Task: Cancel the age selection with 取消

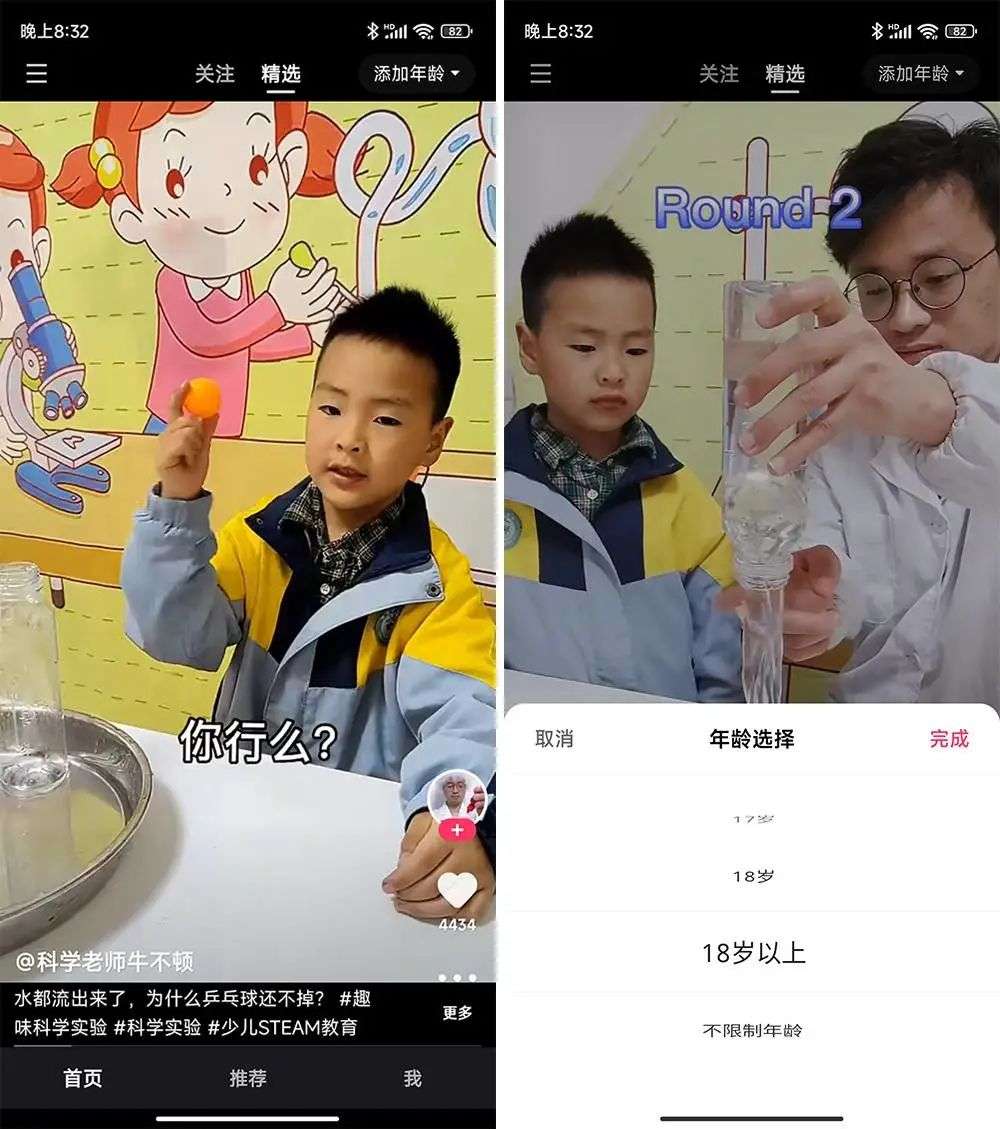Action: pos(554,739)
